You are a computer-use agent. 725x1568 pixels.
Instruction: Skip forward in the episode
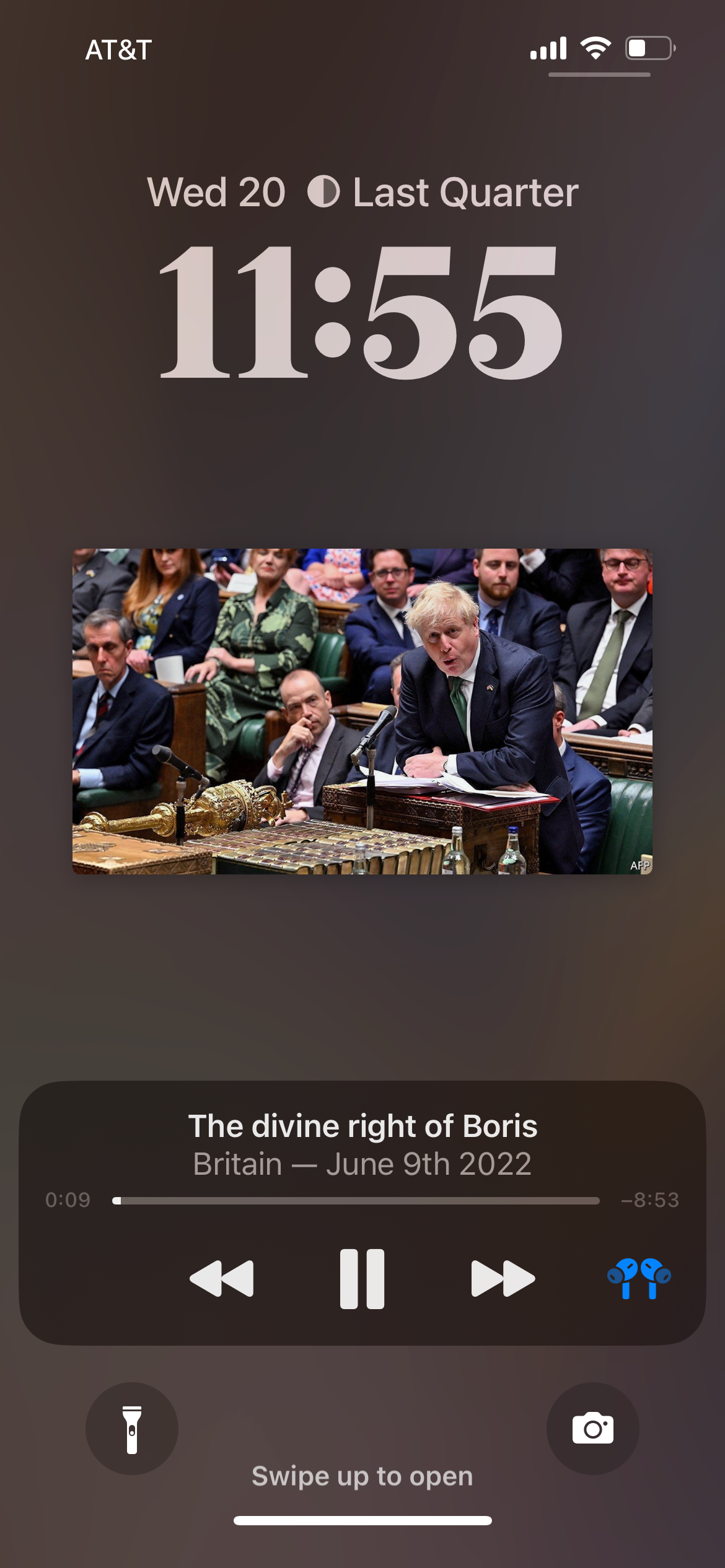pyautogui.click(x=503, y=1279)
